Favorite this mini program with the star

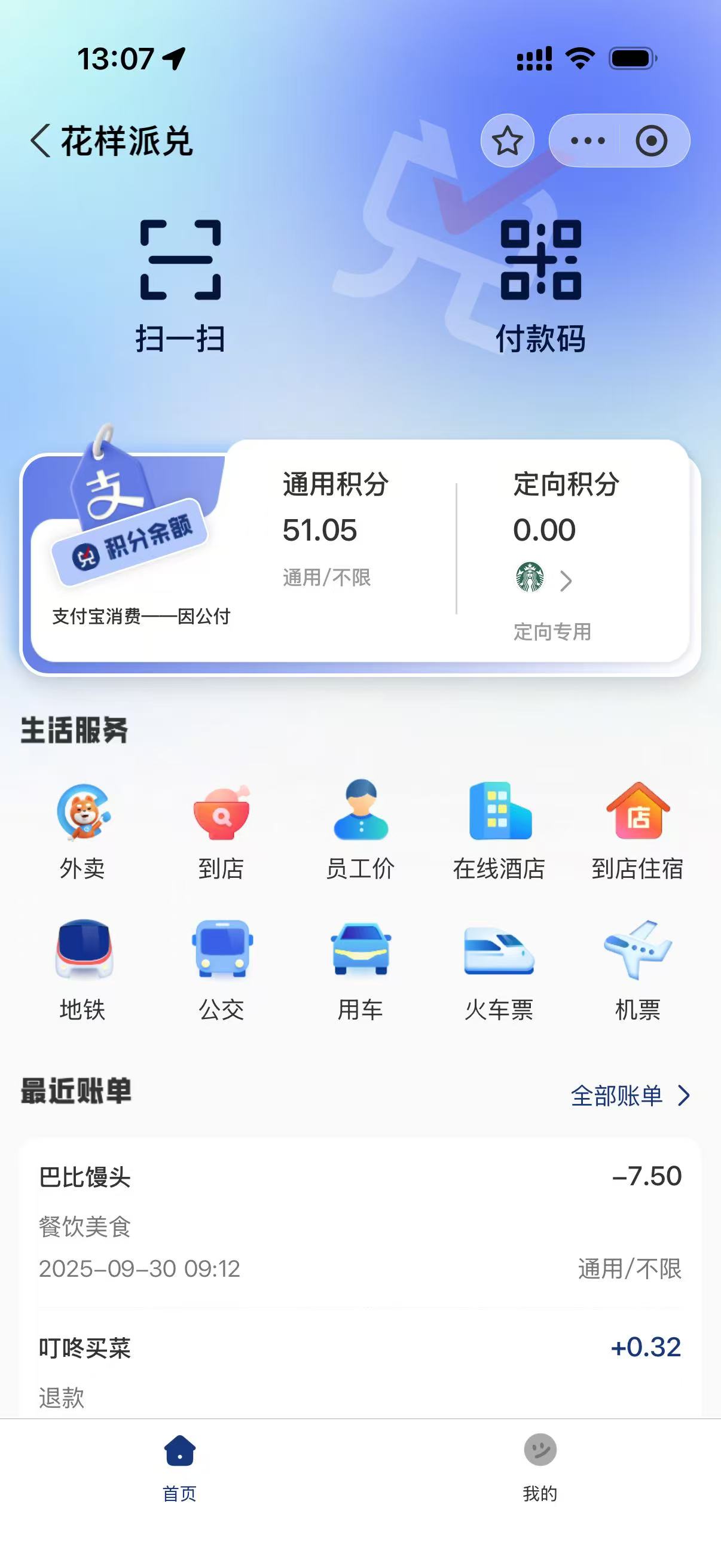tap(507, 141)
